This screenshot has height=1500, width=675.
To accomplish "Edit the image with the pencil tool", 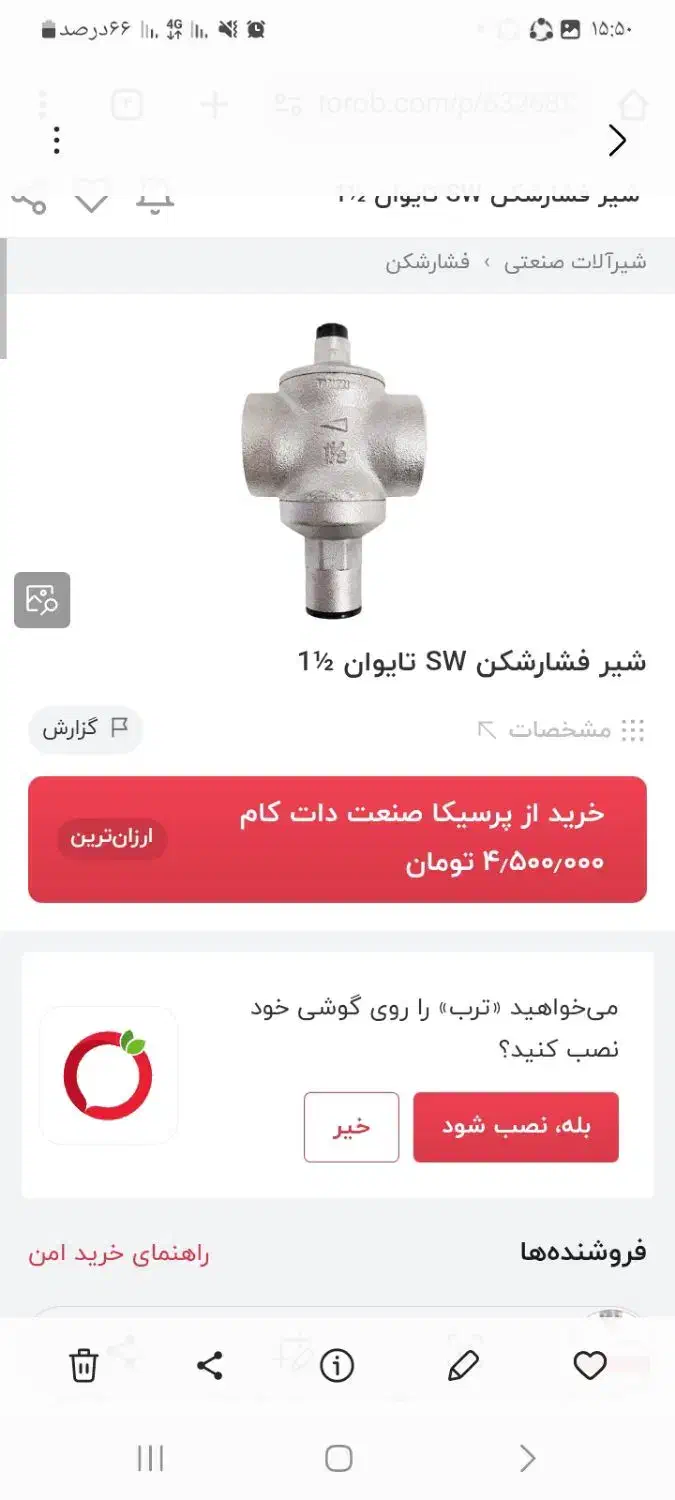I will [463, 1365].
